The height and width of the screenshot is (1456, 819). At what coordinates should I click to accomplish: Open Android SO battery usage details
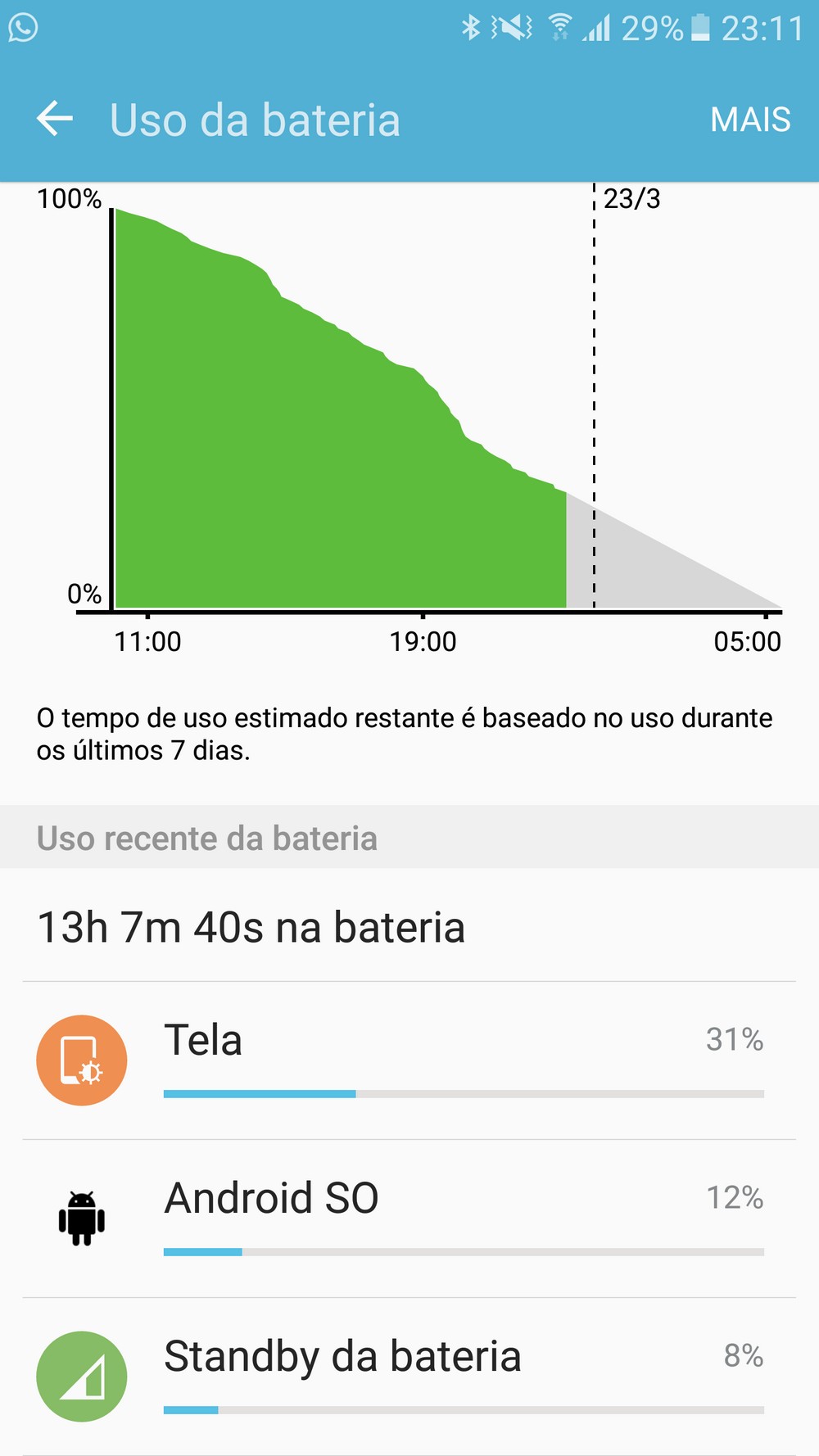(x=409, y=1218)
